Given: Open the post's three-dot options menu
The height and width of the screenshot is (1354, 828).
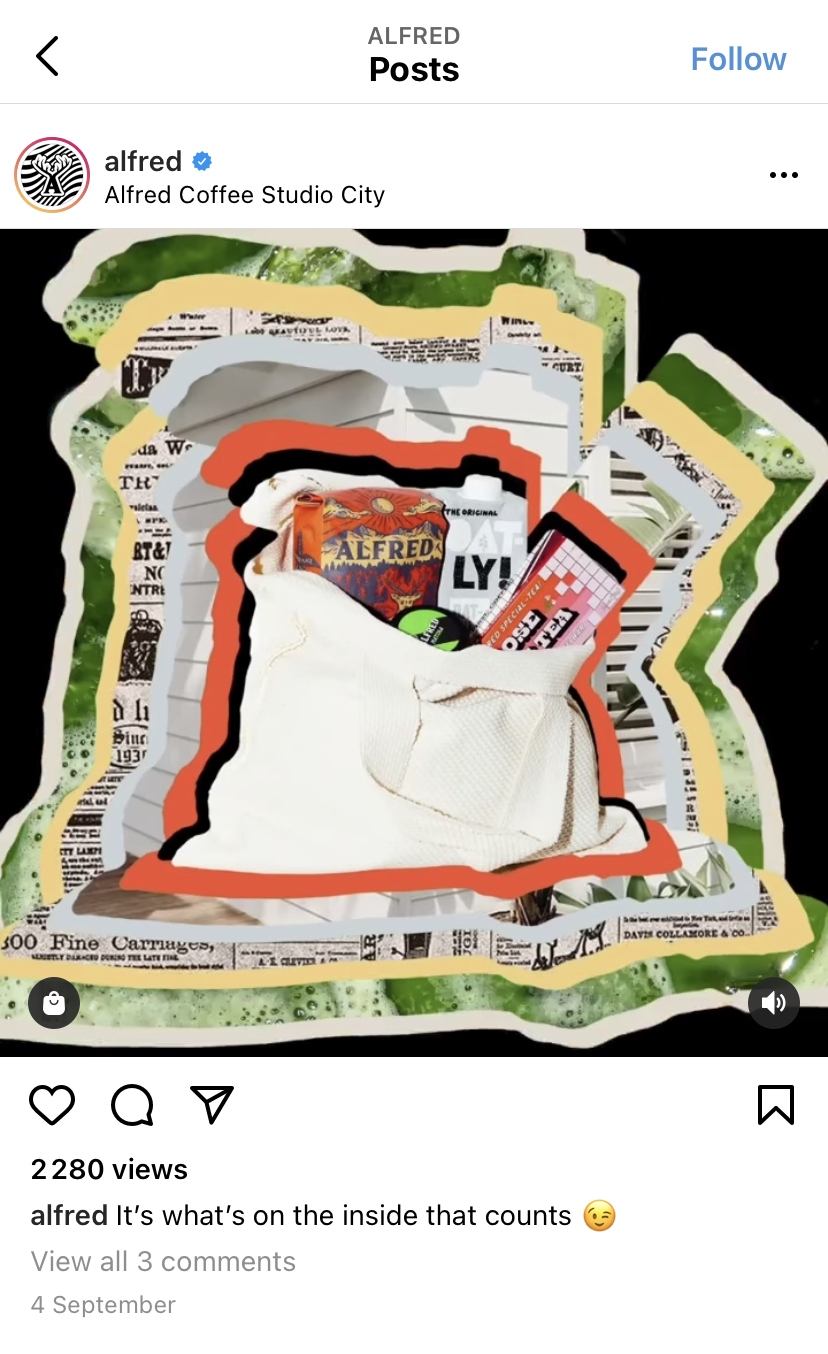Looking at the screenshot, I should [x=783, y=175].
